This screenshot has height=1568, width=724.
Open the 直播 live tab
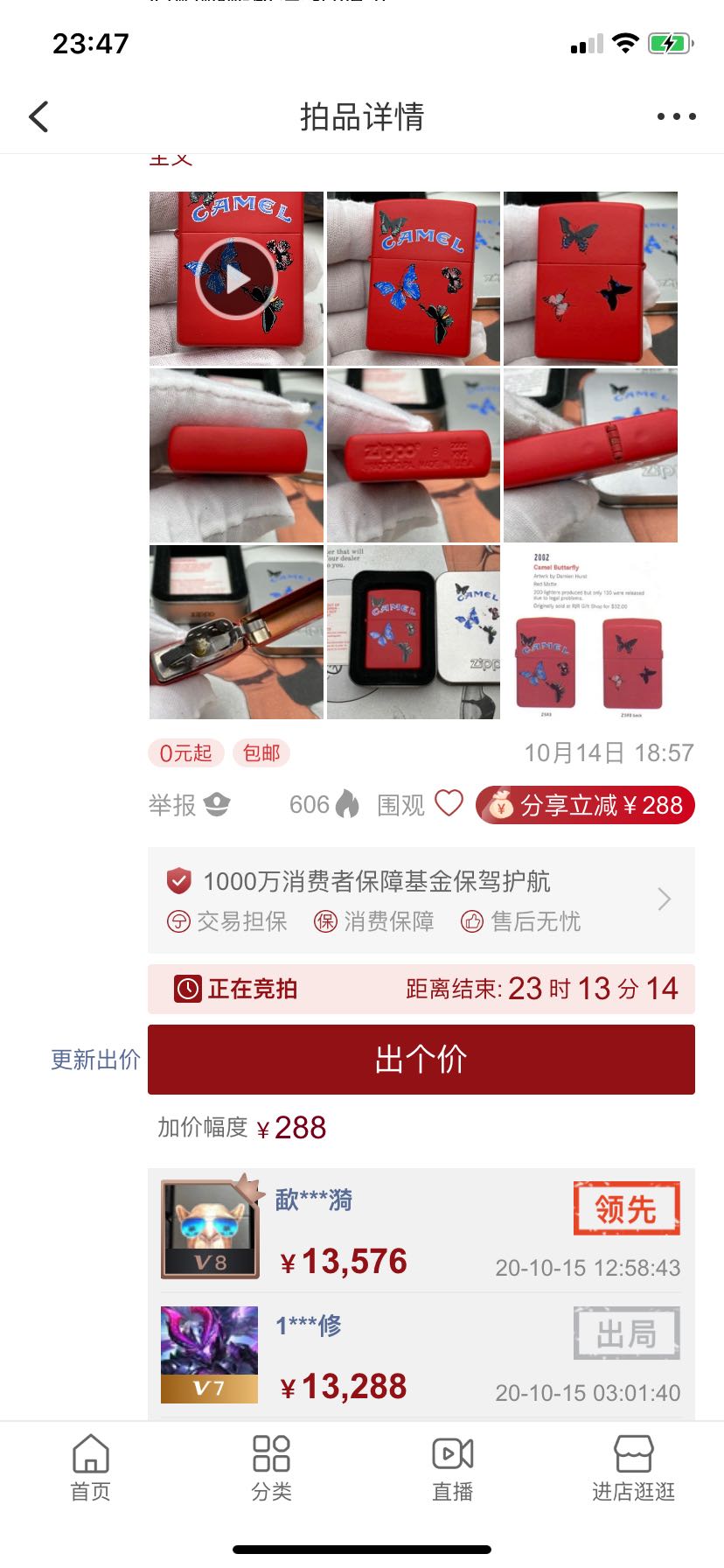pyautogui.click(x=452, y=1468)
